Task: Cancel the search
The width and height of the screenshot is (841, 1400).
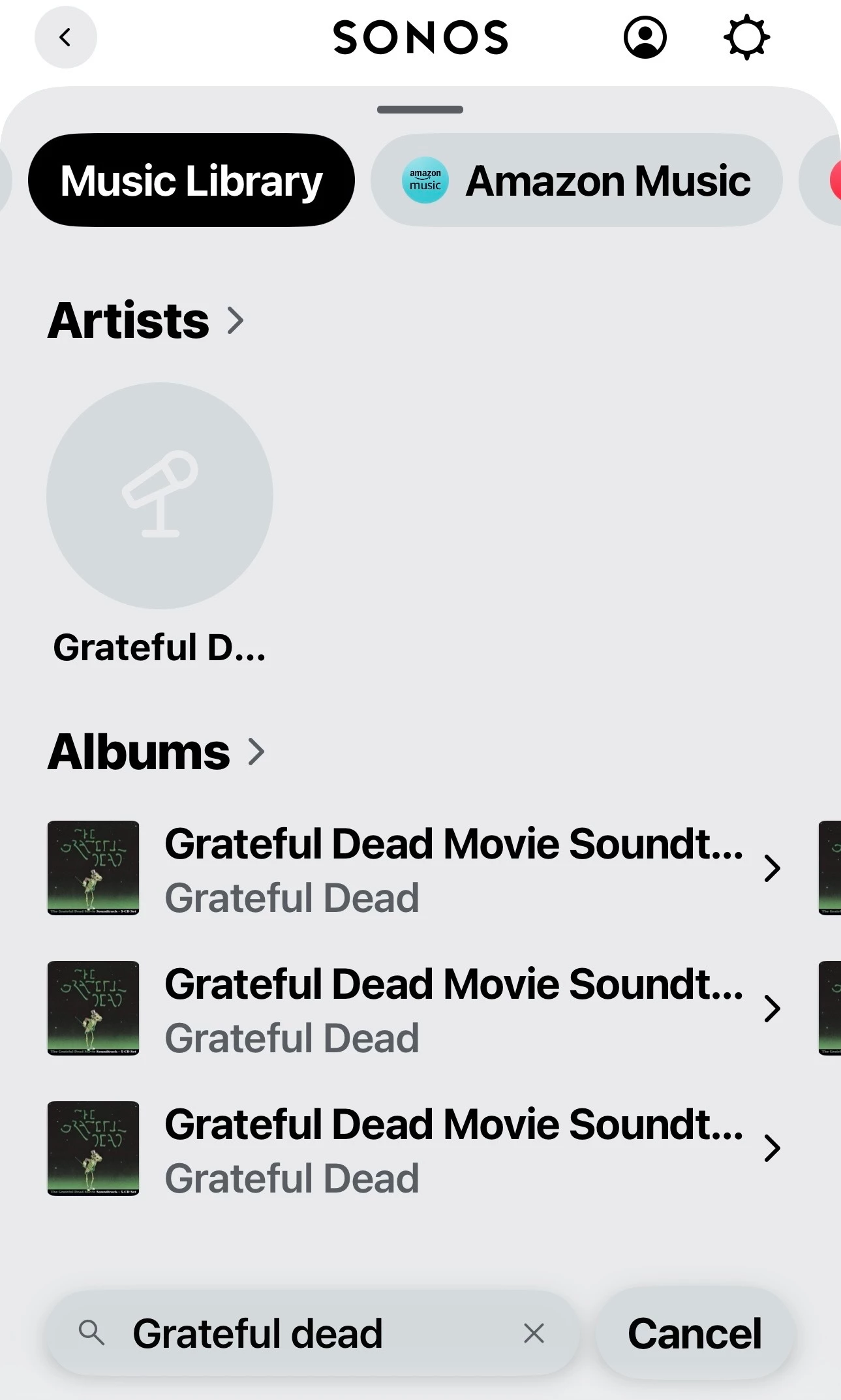Action: point(694,1333)
